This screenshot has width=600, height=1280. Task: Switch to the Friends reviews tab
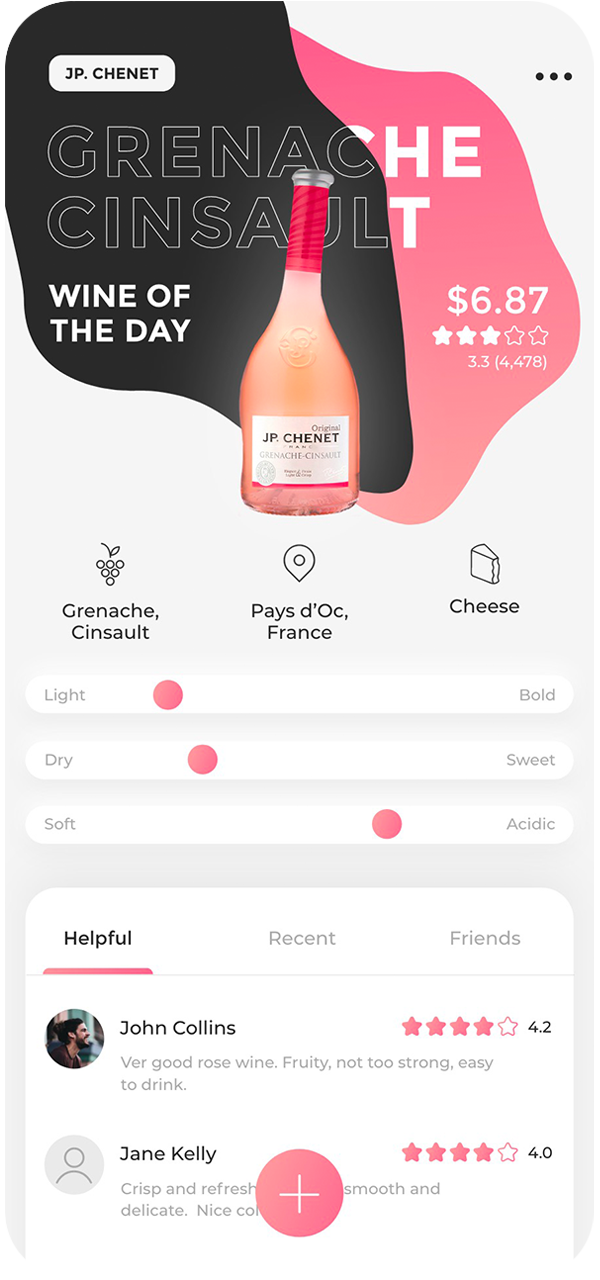point(485,938)
